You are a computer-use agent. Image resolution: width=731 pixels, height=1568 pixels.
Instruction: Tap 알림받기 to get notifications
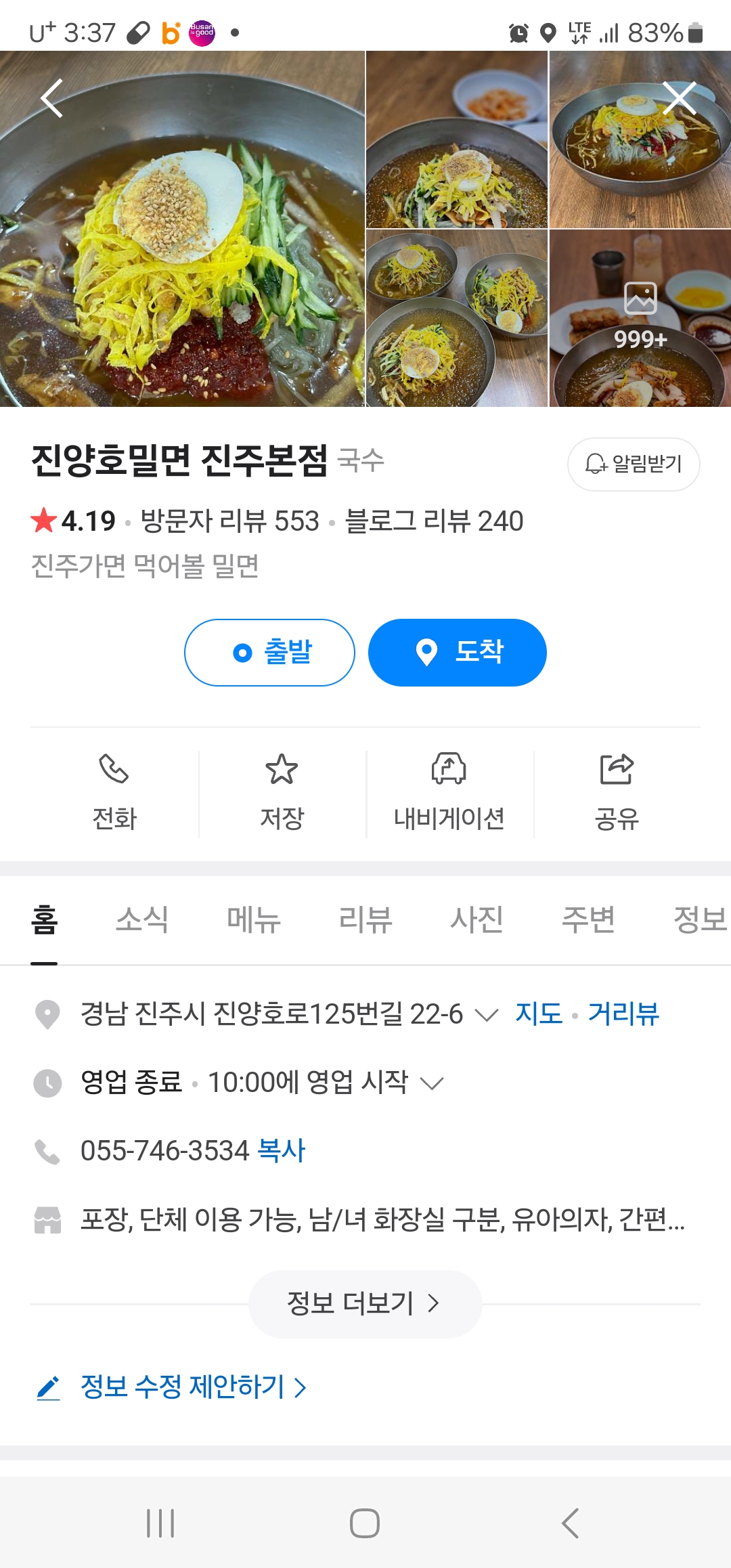pyautogui.click(x=634, y=464)
